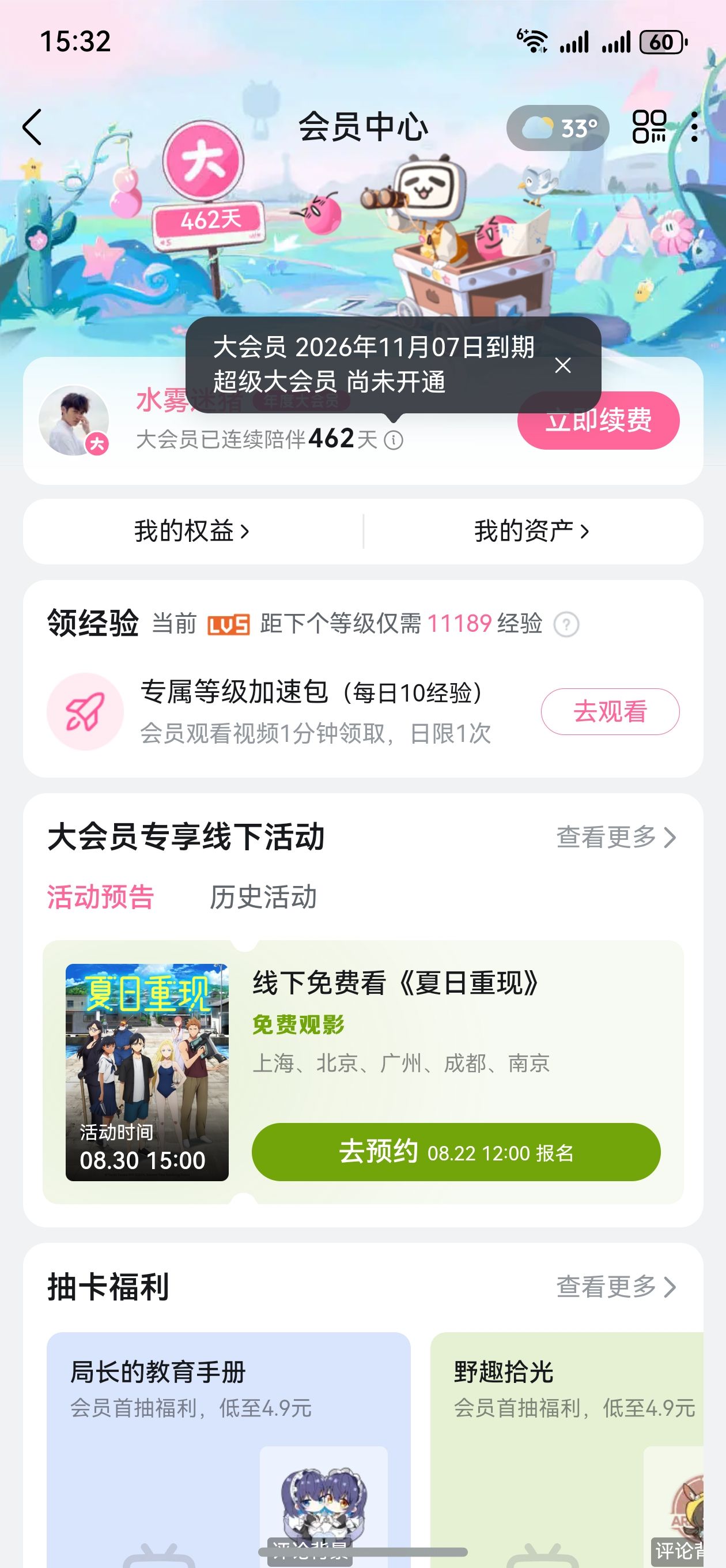Open the 局长的教育手册 card
The image size is (726, 1568).
click(228, 1449)
